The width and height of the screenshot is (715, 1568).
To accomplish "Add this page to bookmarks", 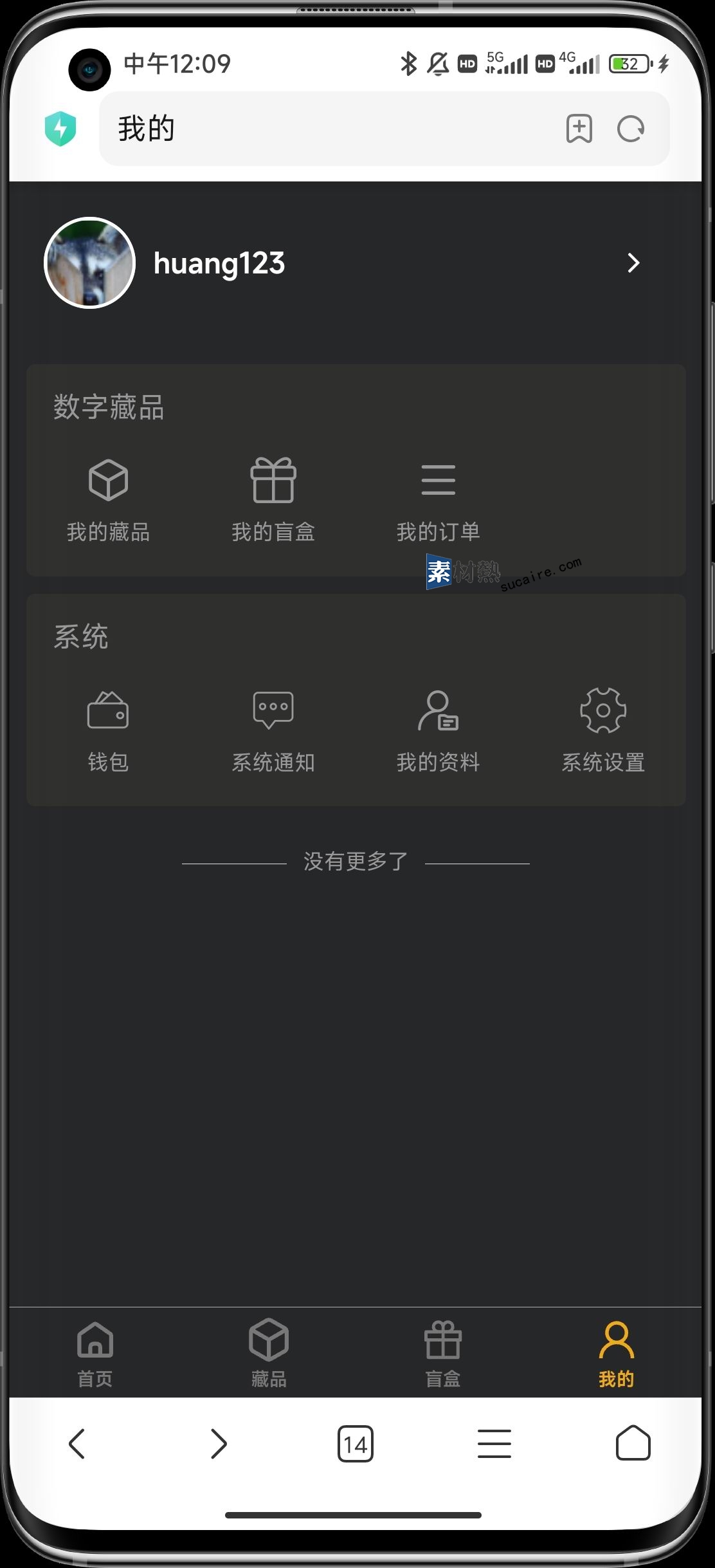I will [x=579, y=129].
